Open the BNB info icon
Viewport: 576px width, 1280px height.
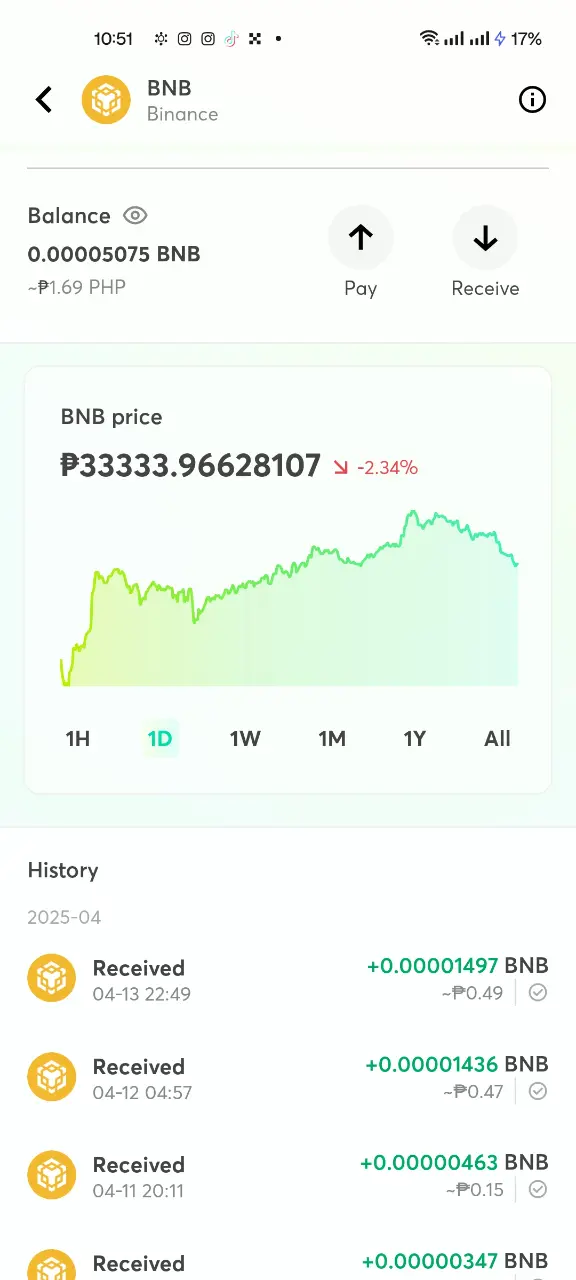tap(532, 99)
